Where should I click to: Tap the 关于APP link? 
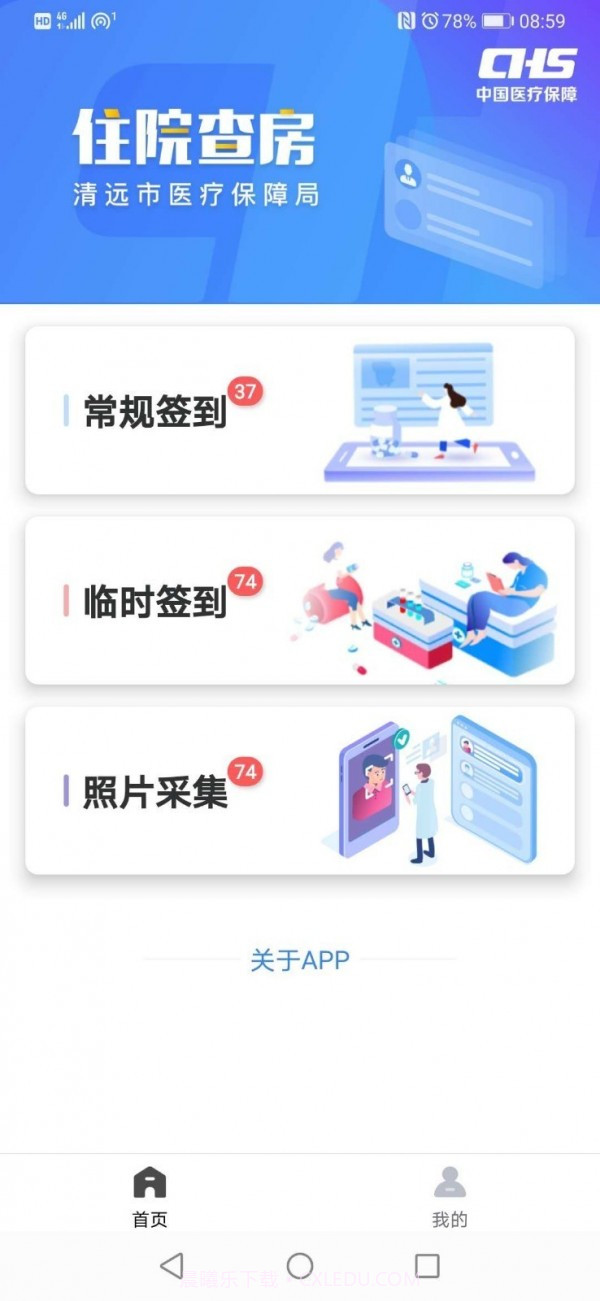click(x=300, y=961)
